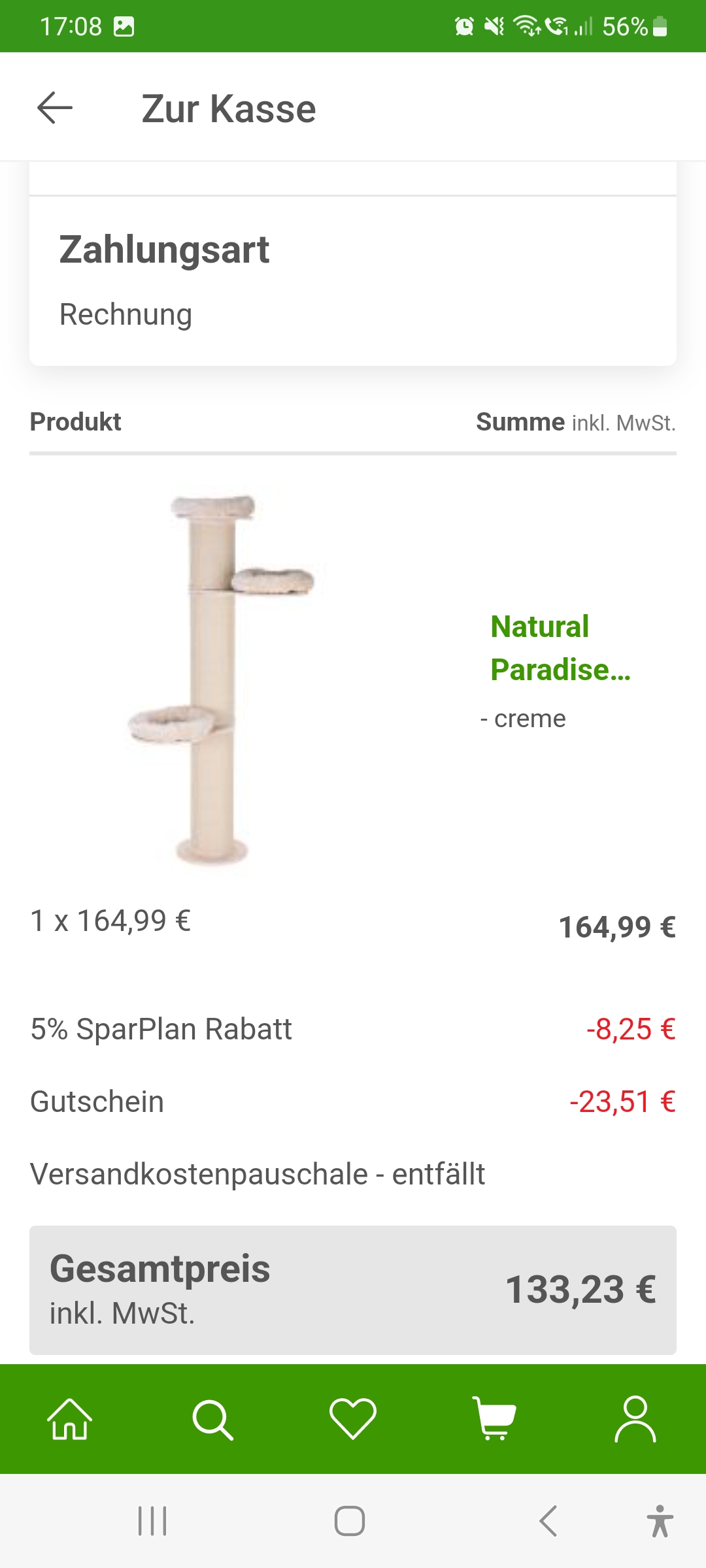Go to the home tab
Screen dimensions: 706x1568
coord(70,1419)
